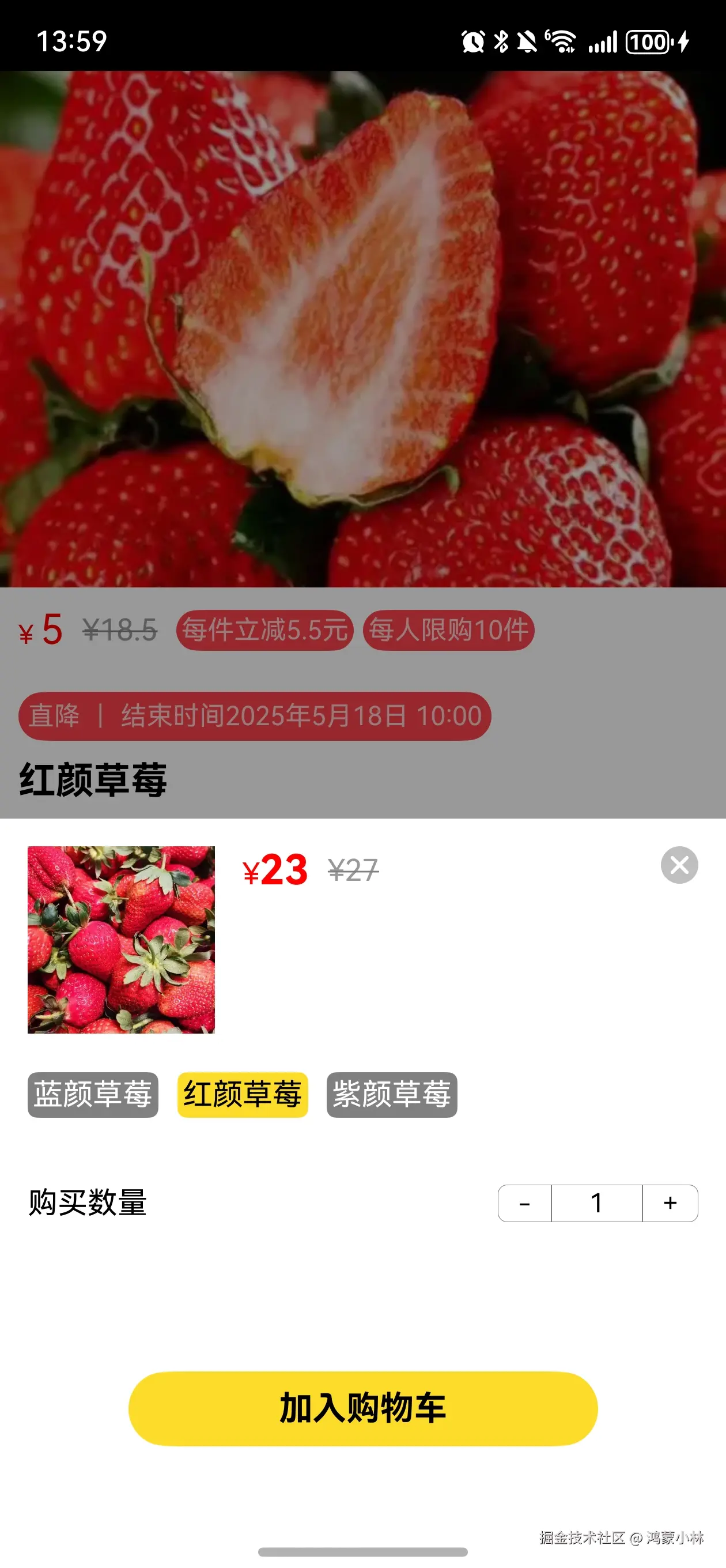The height and width of the screenshot is (1568, 726).
Task: Tap the signal strength bars icon
Action: click(605, 40)
